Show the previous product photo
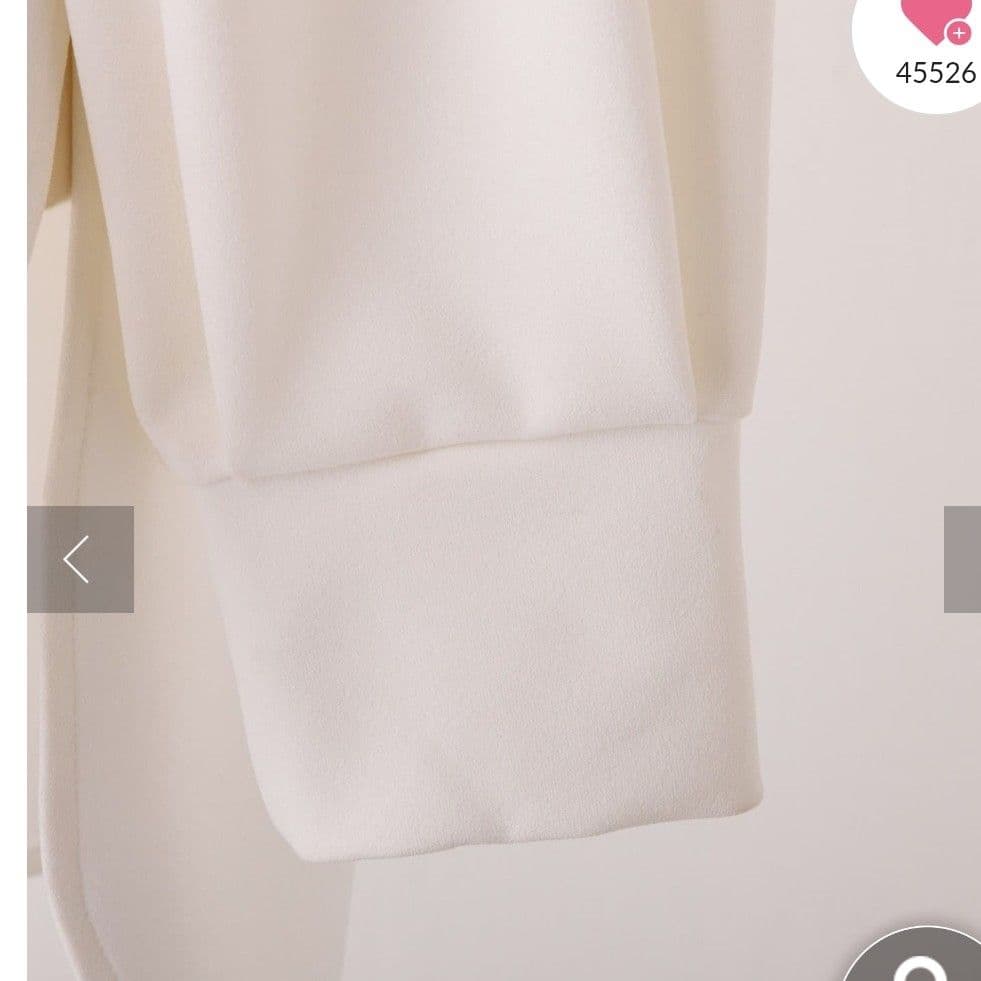981x981 pixels. 80,559
